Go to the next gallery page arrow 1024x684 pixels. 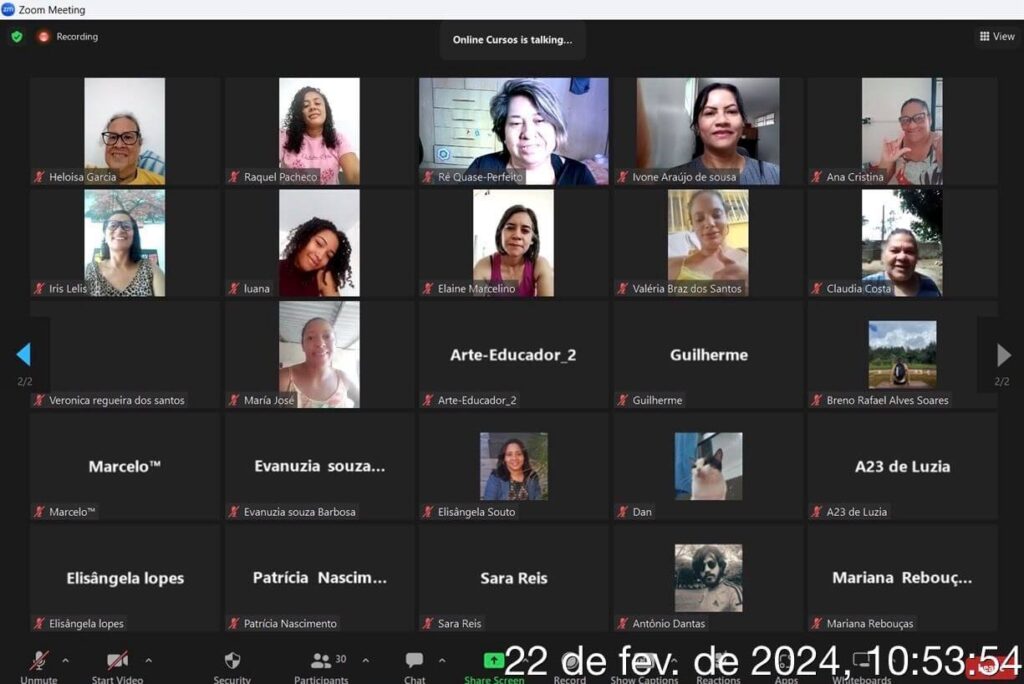[1003, 355]
